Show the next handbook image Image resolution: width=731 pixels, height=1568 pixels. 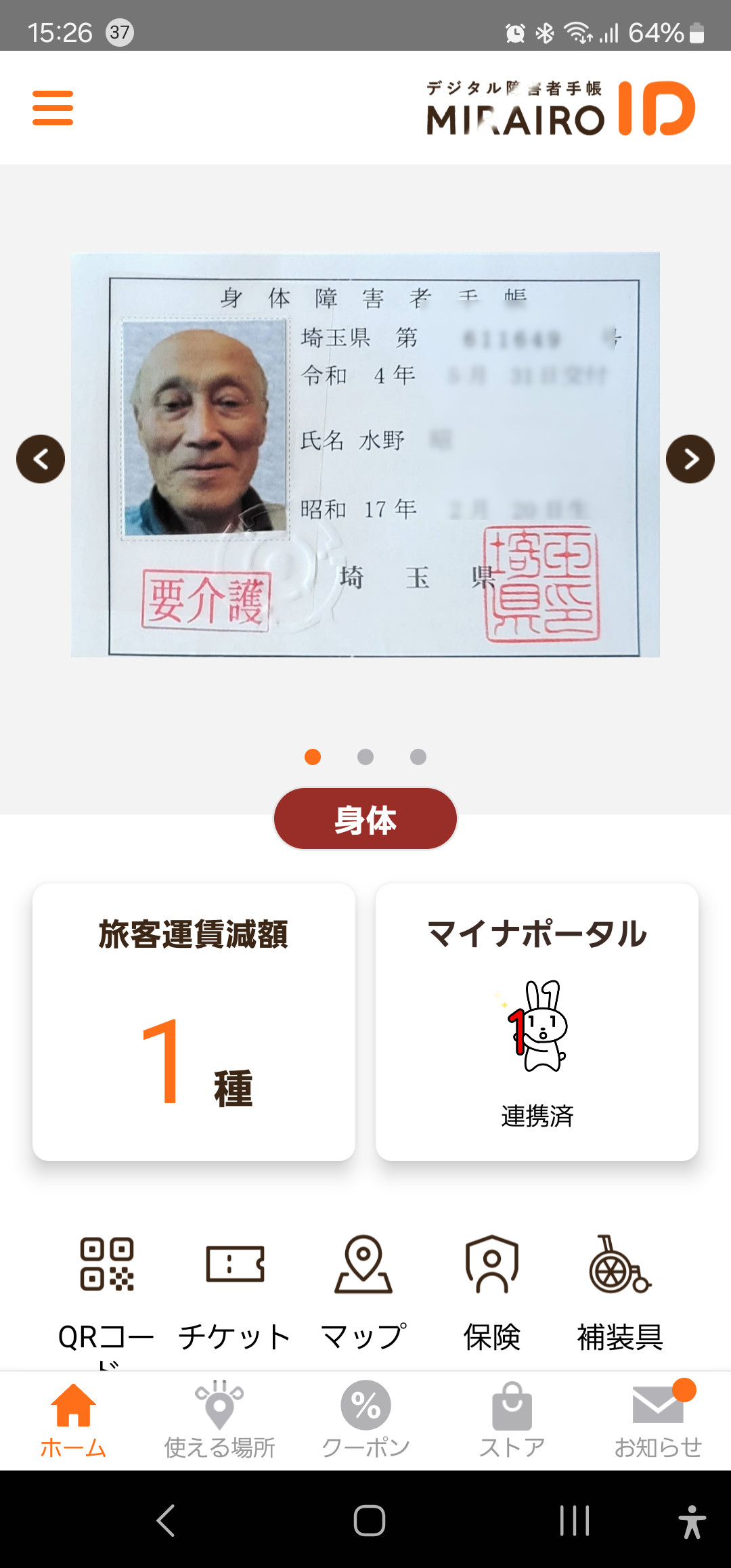click(x=690, y=459)
